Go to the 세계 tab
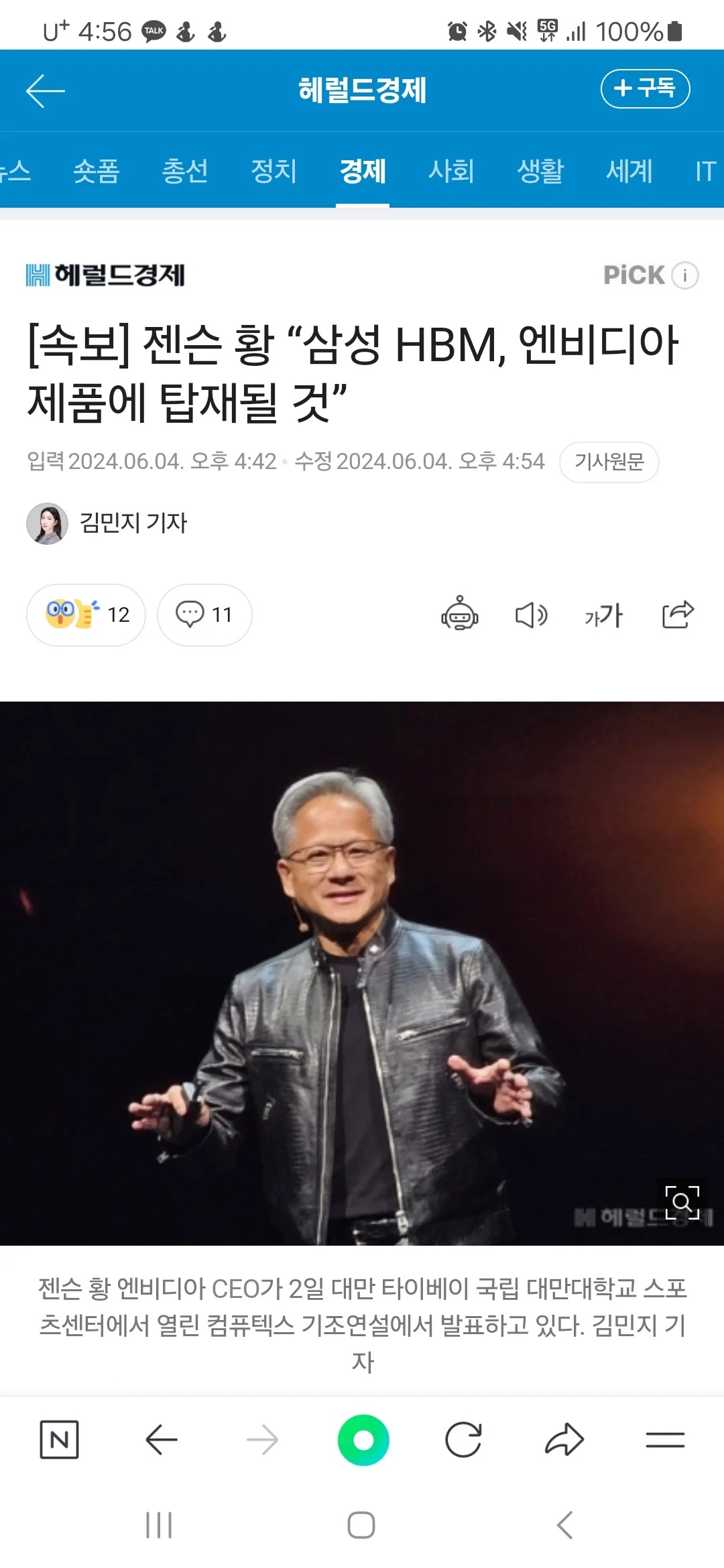 pos(629,171)
